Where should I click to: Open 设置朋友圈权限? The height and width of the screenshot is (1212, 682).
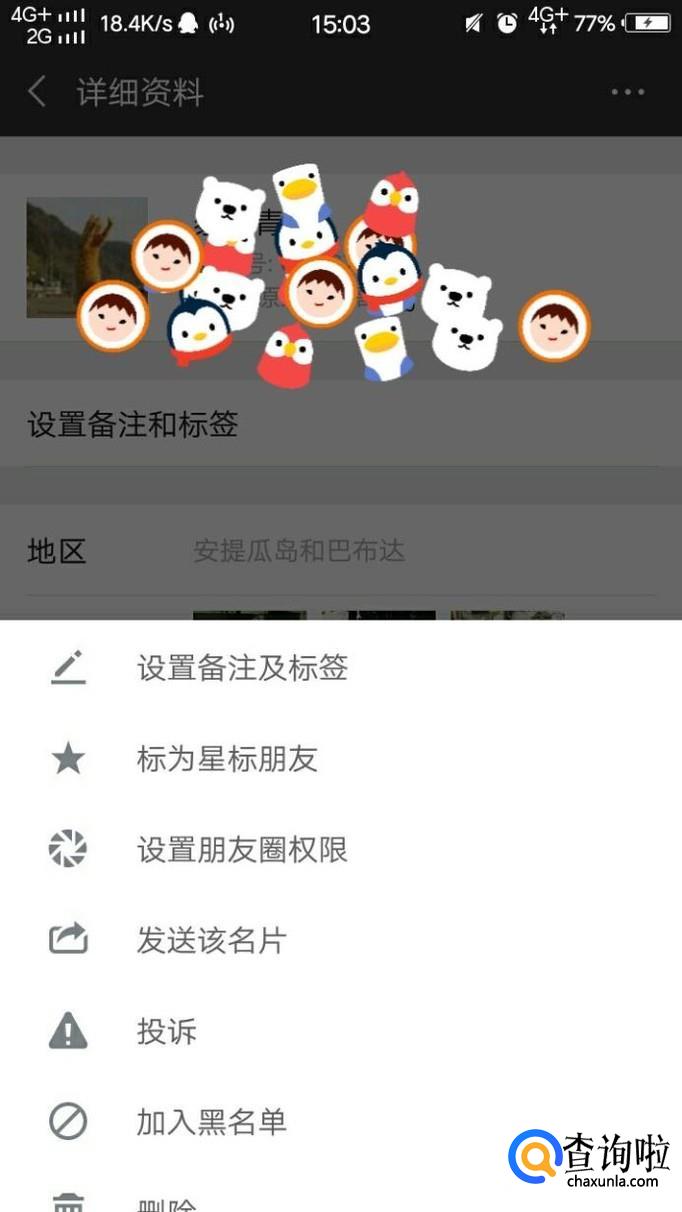(242, 850)
